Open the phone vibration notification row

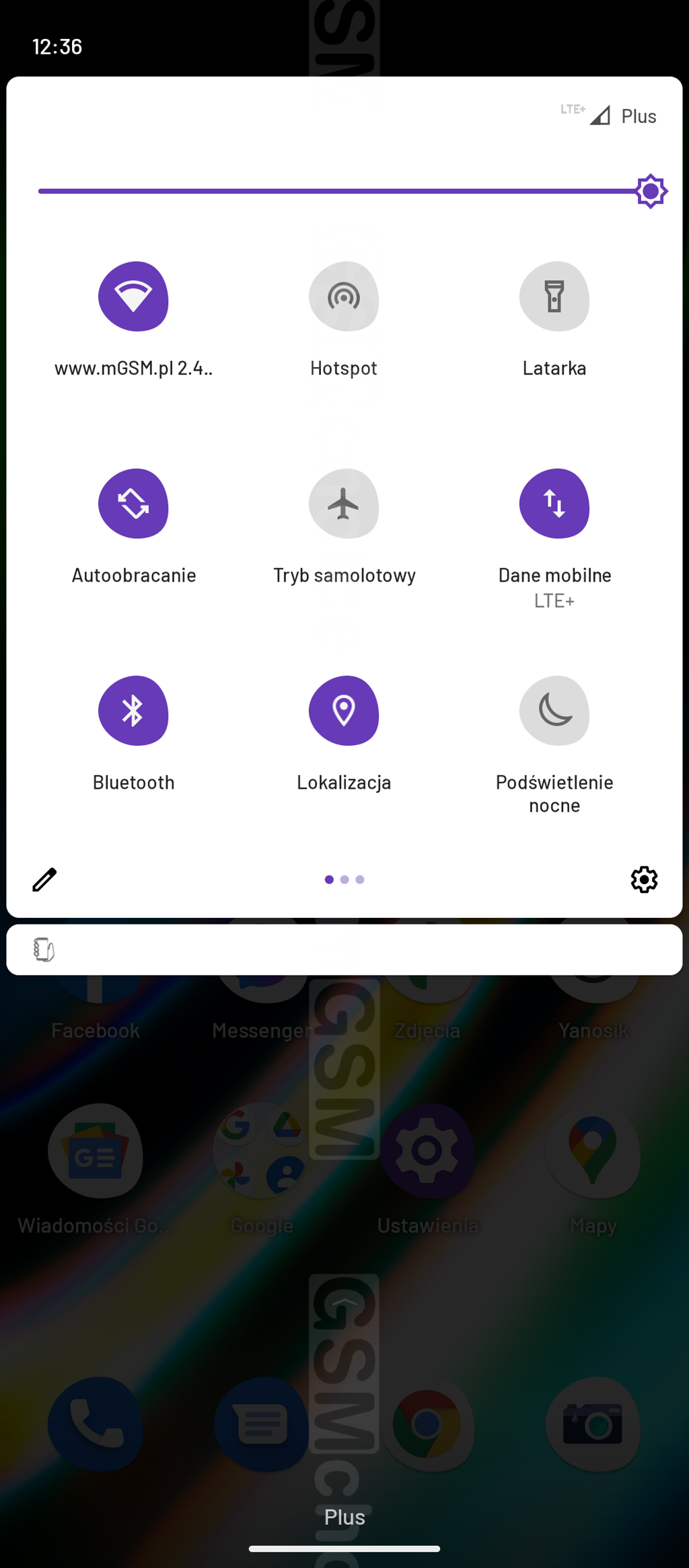pyautogui.click(x=344, y=949)
